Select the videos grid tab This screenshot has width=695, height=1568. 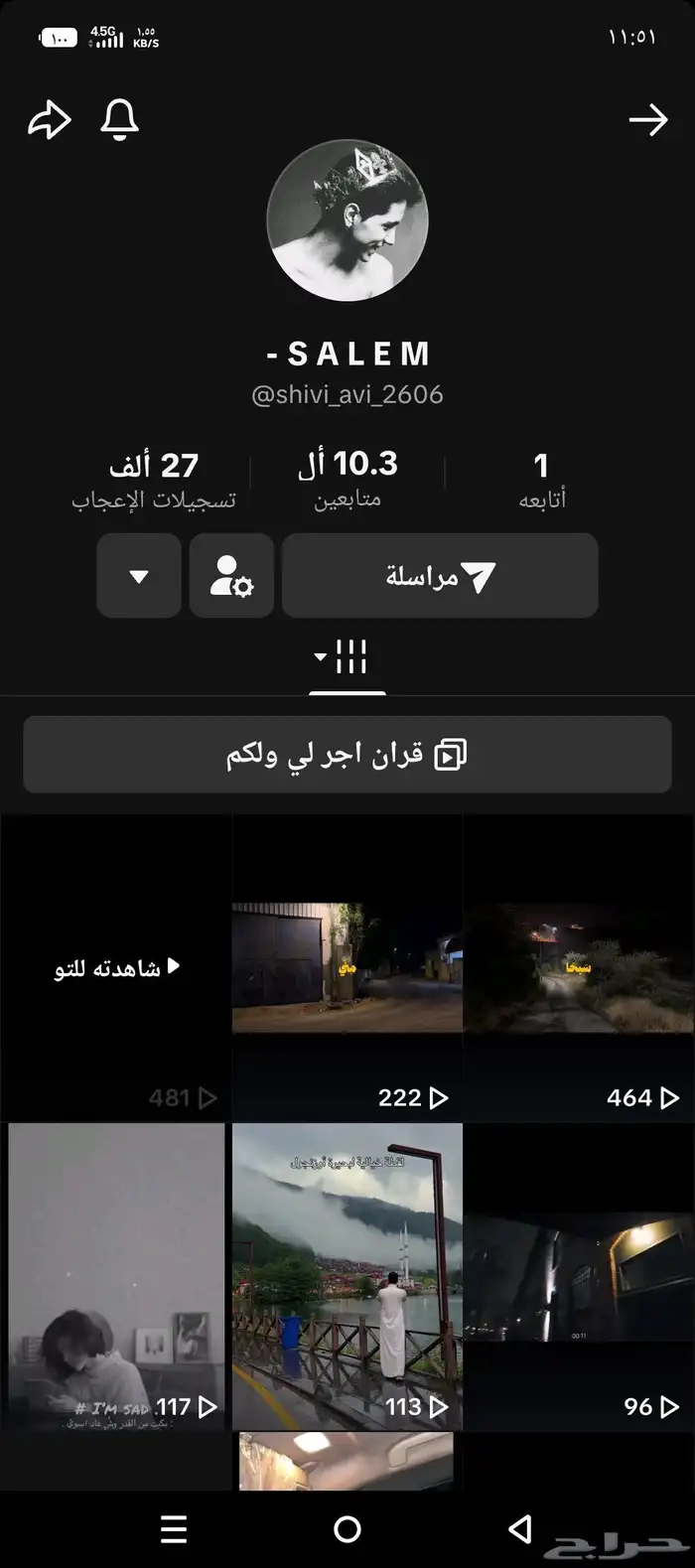pyautogui.click(x=347, y=657)
